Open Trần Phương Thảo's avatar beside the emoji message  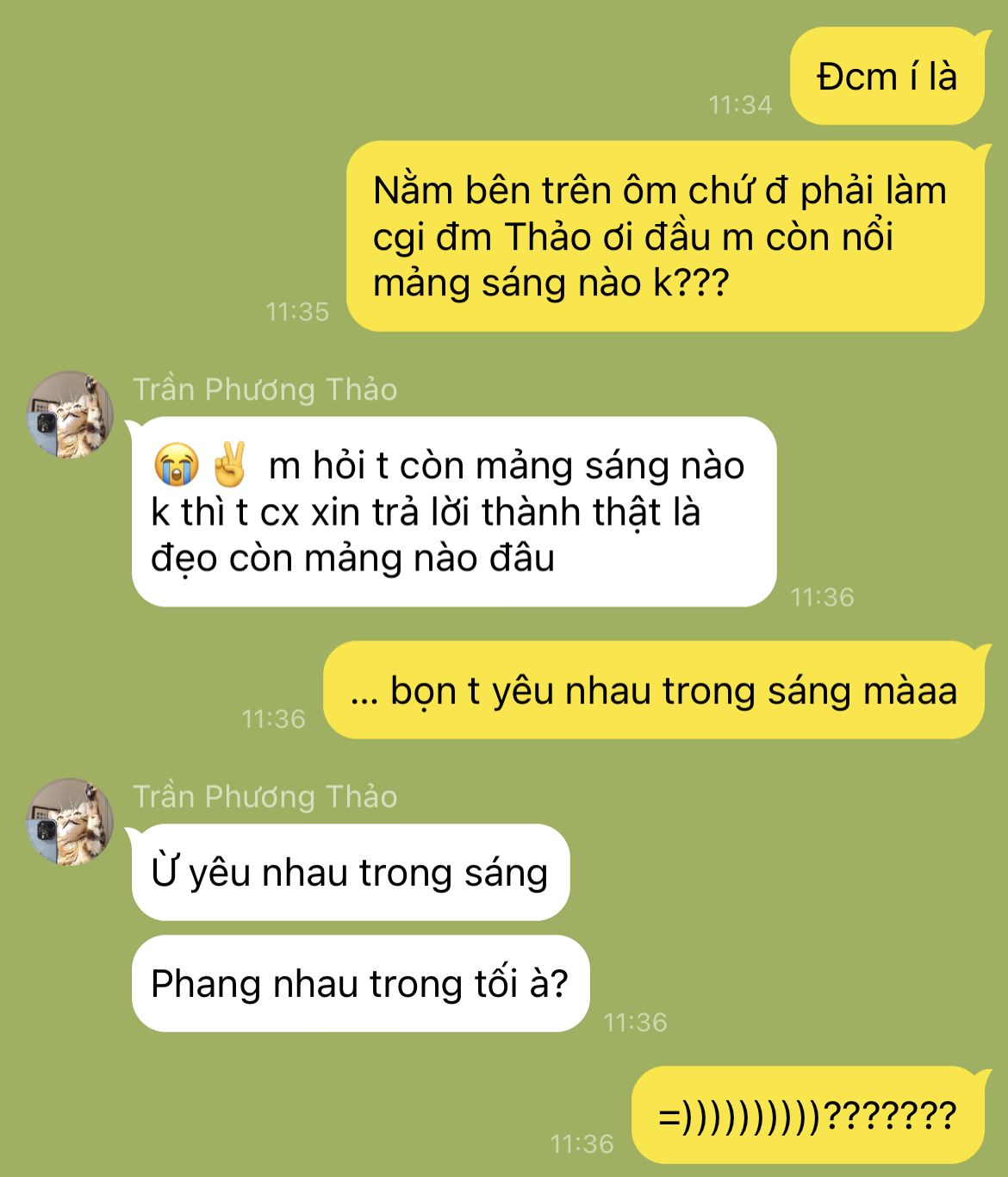71,414
